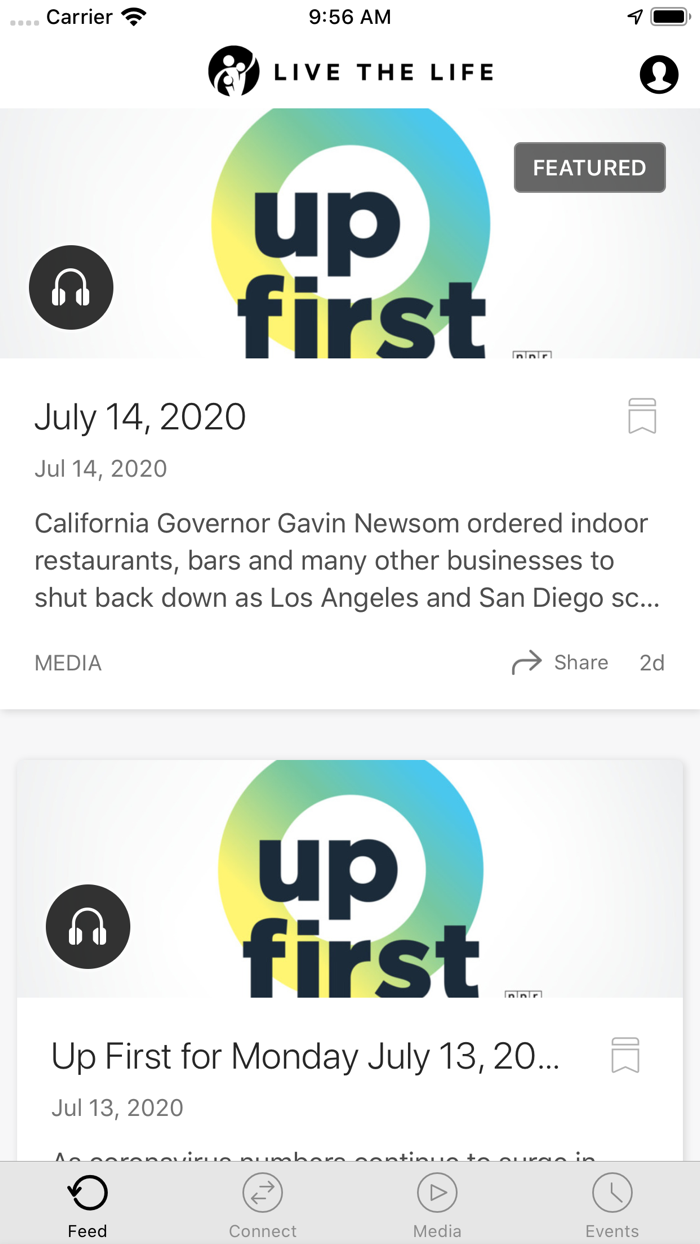Share the July 14, 2020 episode
The image size is (700, 1244).
560,662
